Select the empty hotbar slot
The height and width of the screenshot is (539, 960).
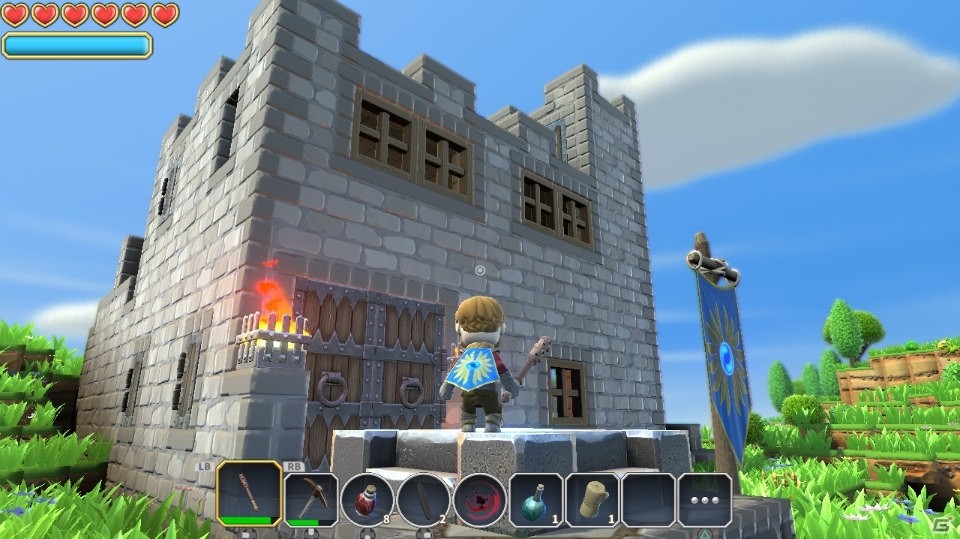(648, 499)
